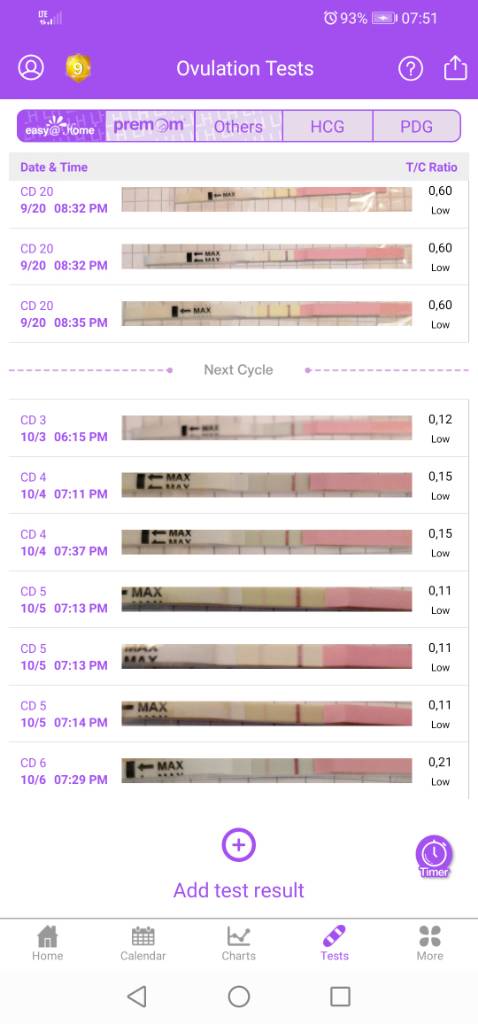Screen dimensions: 478x1024
Task: Open the CD 6 test from 10/6 07:29 PM
Action: (238, 771)
